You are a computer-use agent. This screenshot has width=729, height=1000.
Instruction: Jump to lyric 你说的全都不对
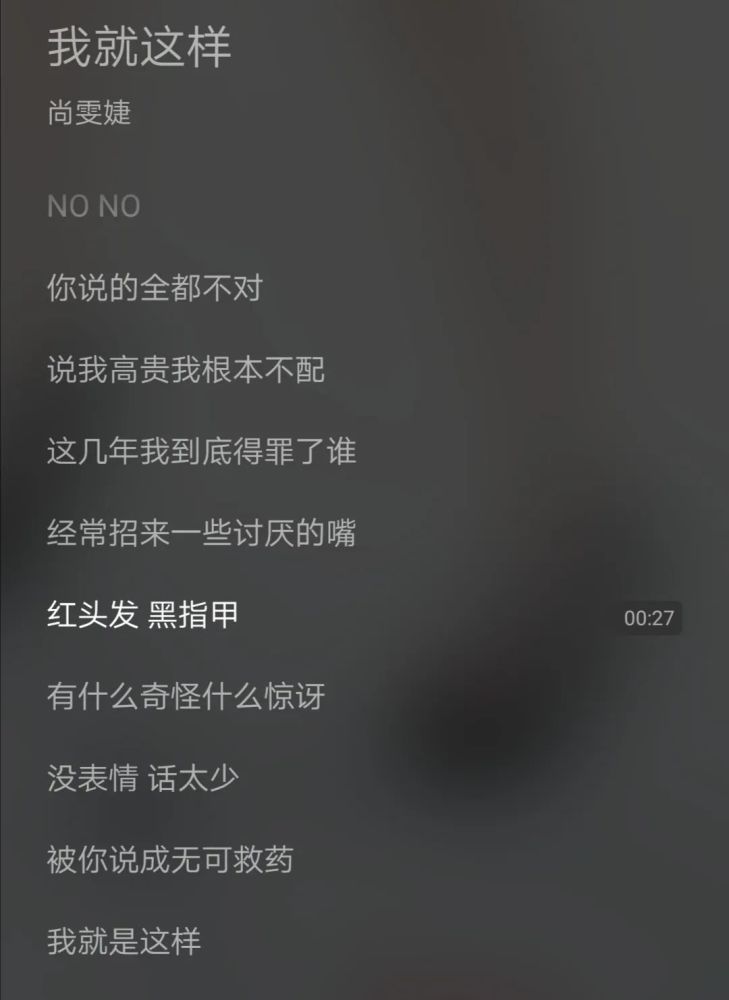point(156,288)
